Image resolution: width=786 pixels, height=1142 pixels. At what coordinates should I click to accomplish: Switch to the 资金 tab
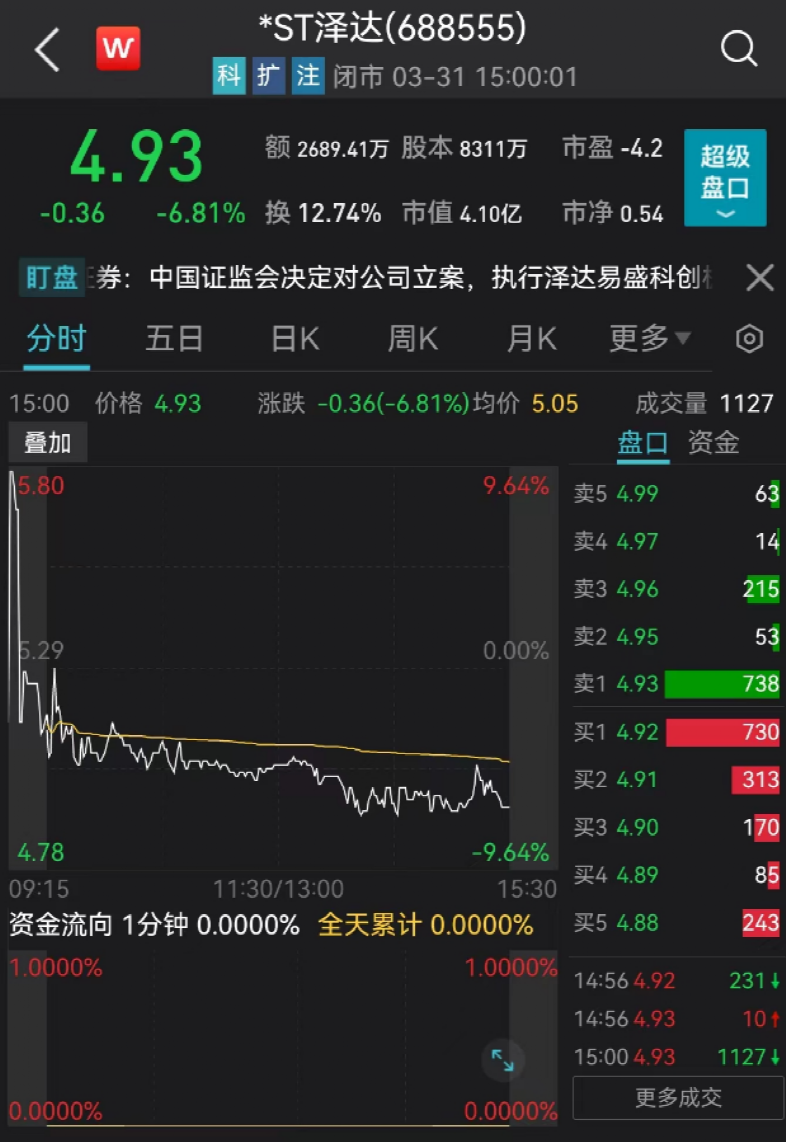[x=714, y=442]
